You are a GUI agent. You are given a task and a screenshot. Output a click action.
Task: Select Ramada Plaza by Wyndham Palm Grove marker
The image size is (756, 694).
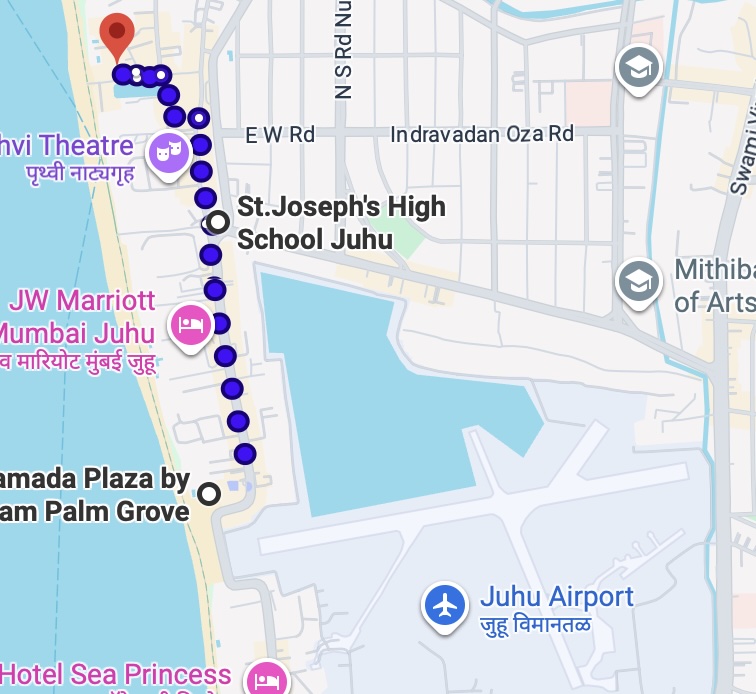pyautogui.click(x=208, y=493)
